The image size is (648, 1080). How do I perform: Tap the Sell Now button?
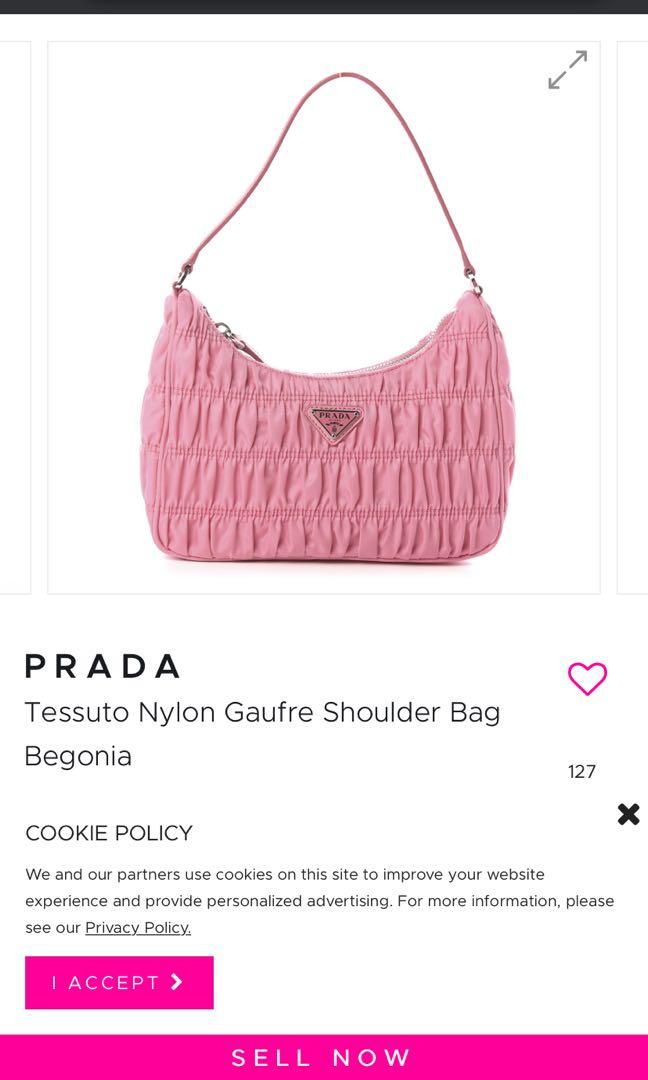point(323,1057)
